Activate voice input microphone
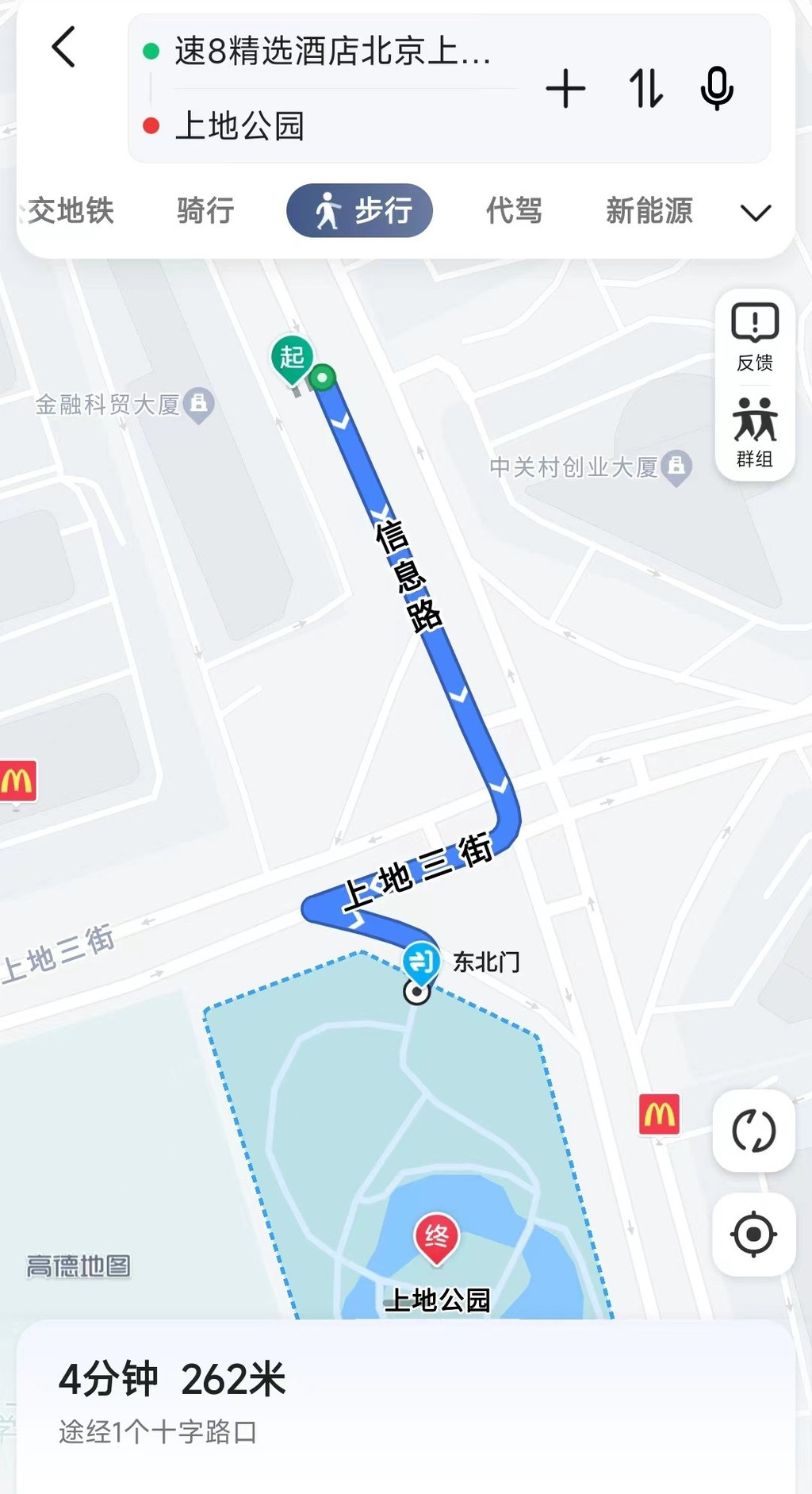The image size is (812, 1494). tap(717, 88)
